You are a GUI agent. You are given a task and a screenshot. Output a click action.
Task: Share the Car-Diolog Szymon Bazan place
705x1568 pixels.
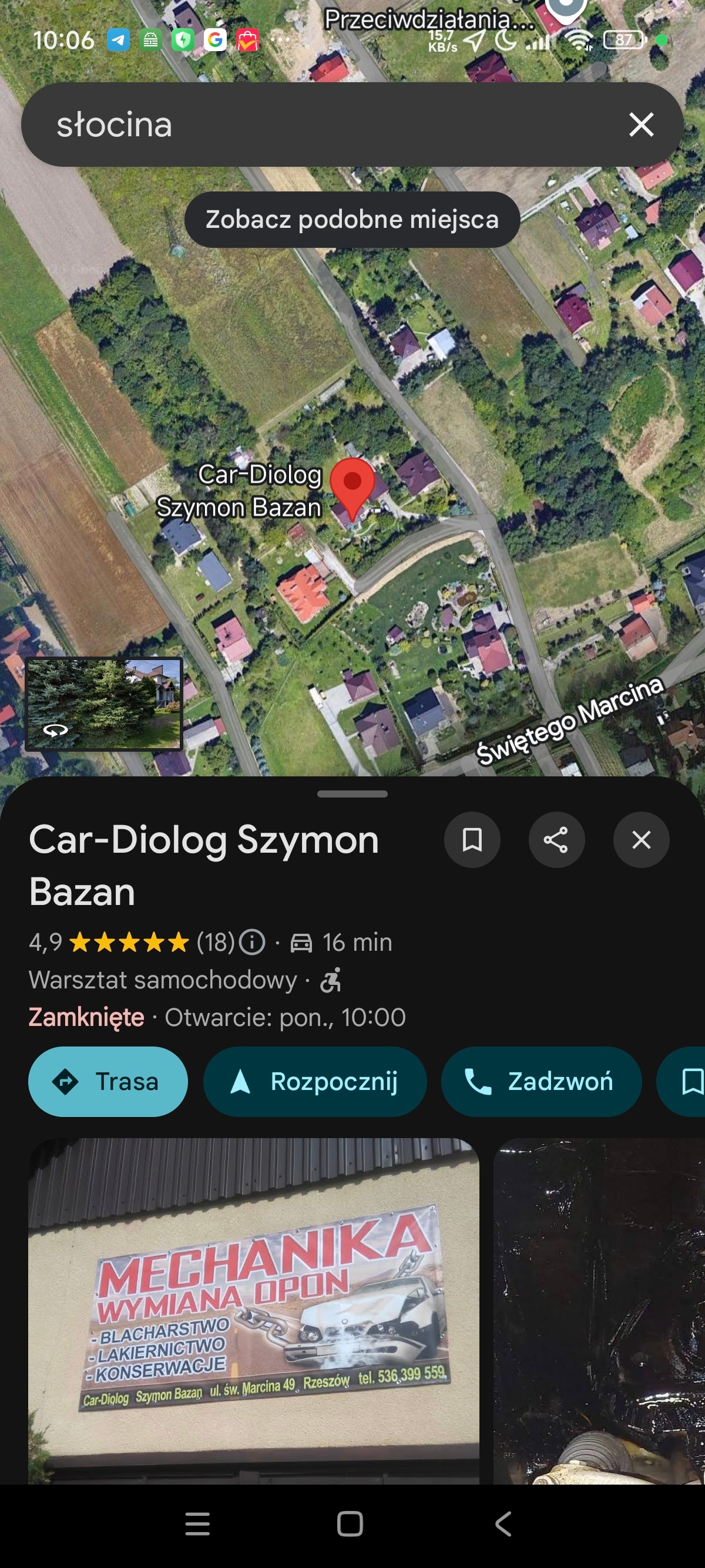(556, 840)
